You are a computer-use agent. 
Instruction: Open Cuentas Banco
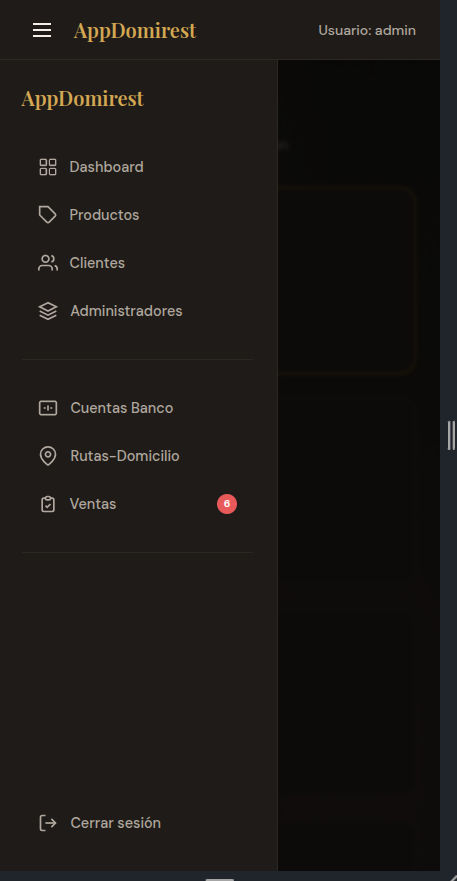pyautogui.click(x=138, y=408)
